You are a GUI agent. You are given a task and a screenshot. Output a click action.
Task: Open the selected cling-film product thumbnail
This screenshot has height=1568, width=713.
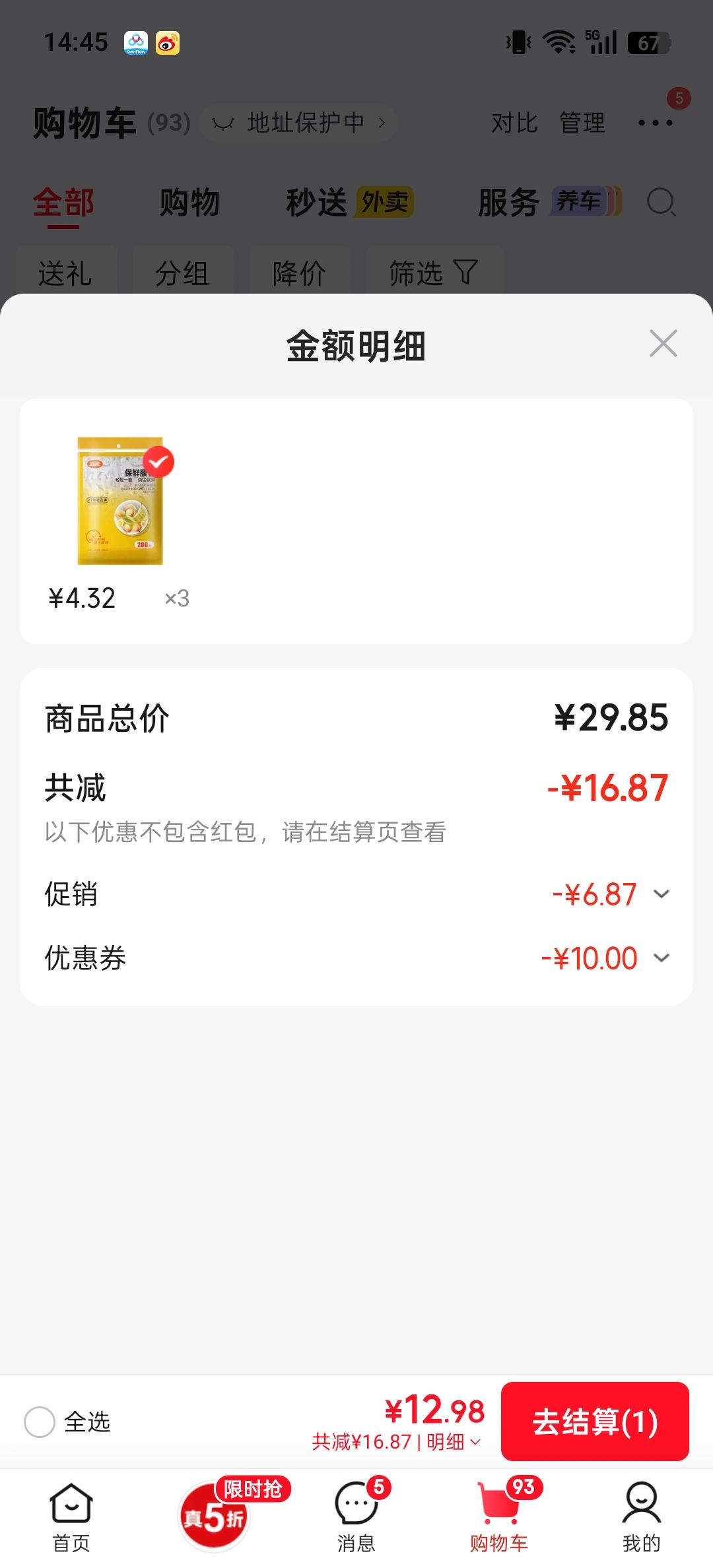click(x=120, y=500)
